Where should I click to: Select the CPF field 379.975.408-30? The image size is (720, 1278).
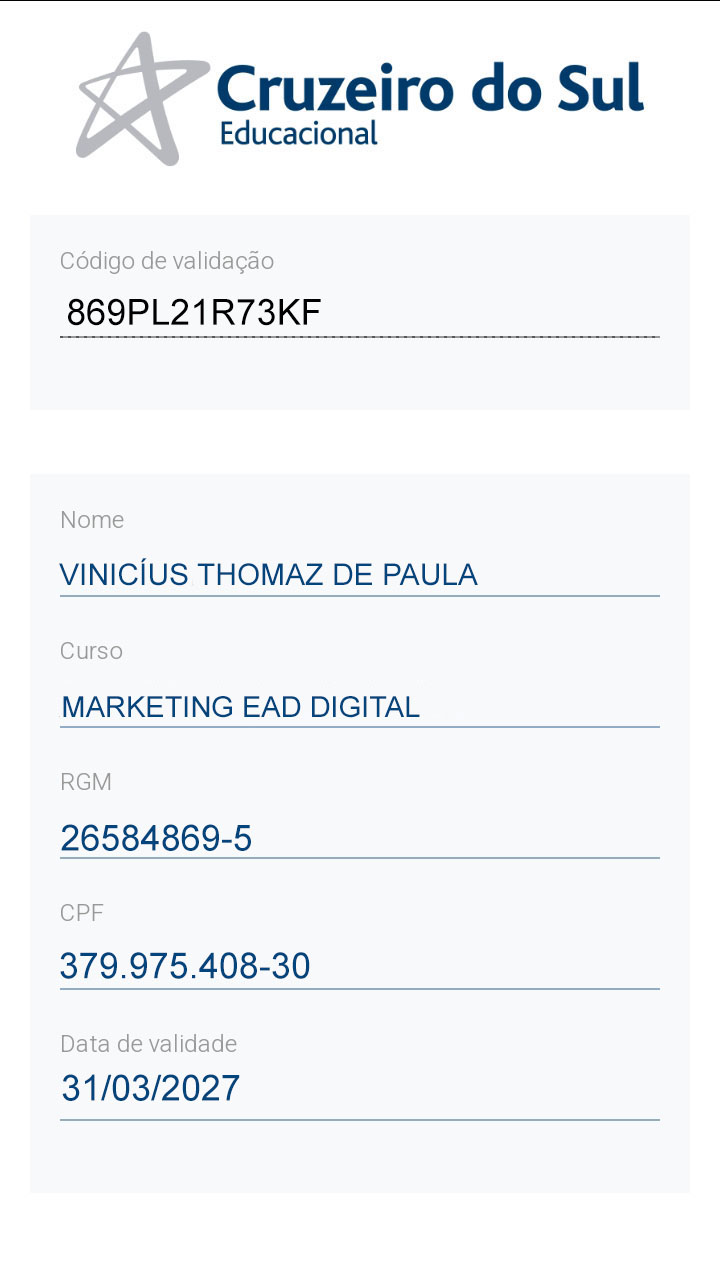point(186,967)
